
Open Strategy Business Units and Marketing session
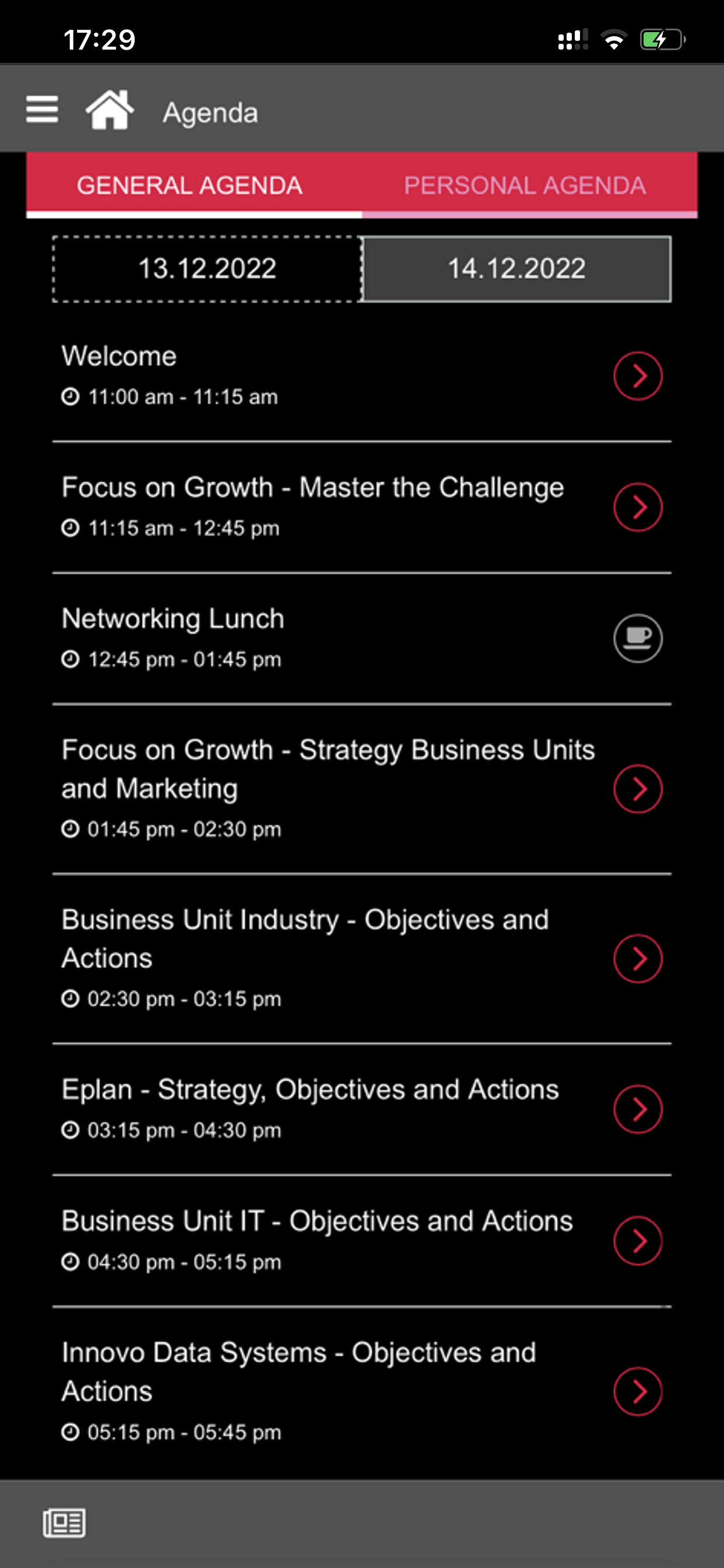click(x=638, y=789)
